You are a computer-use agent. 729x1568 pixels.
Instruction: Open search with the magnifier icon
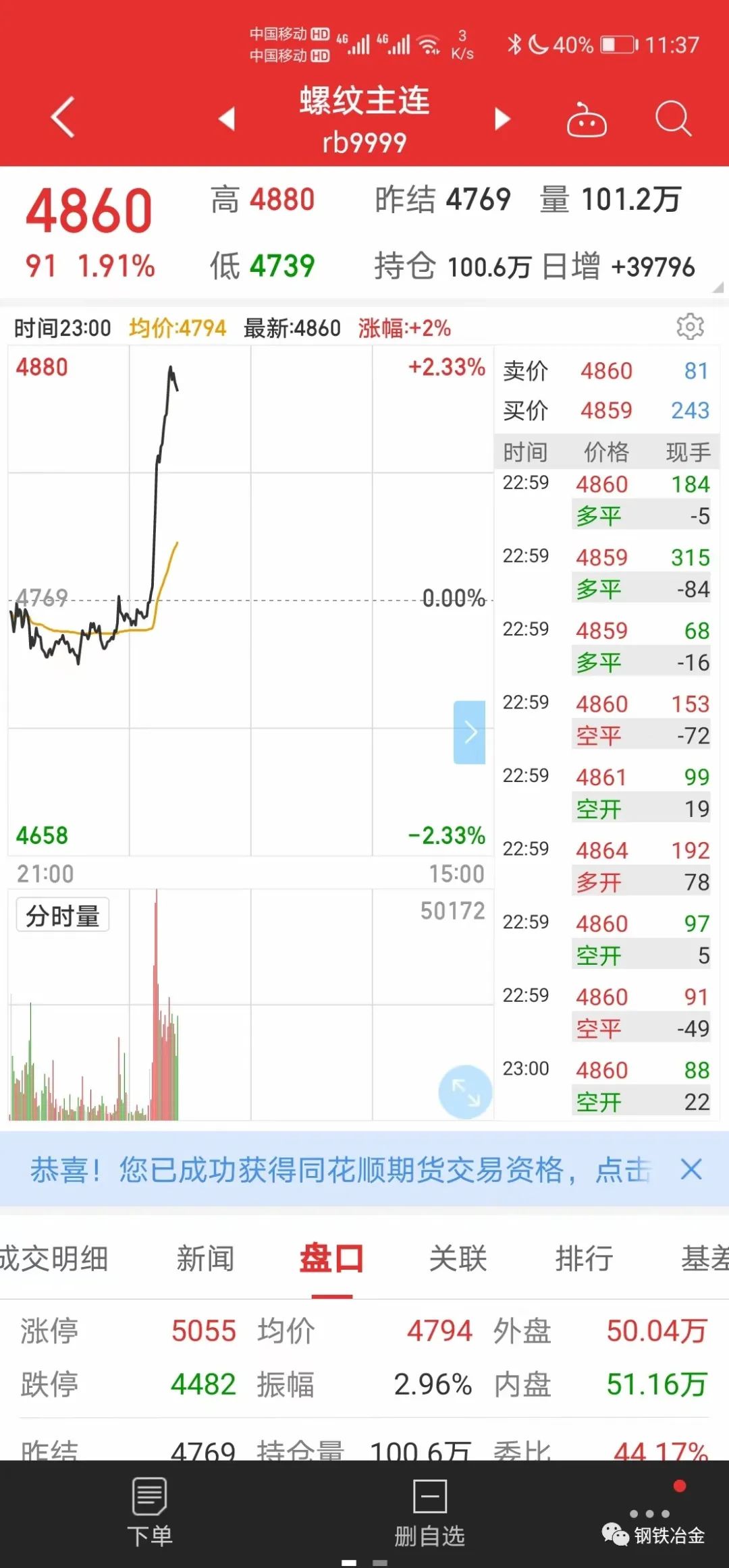pos(673,119)
